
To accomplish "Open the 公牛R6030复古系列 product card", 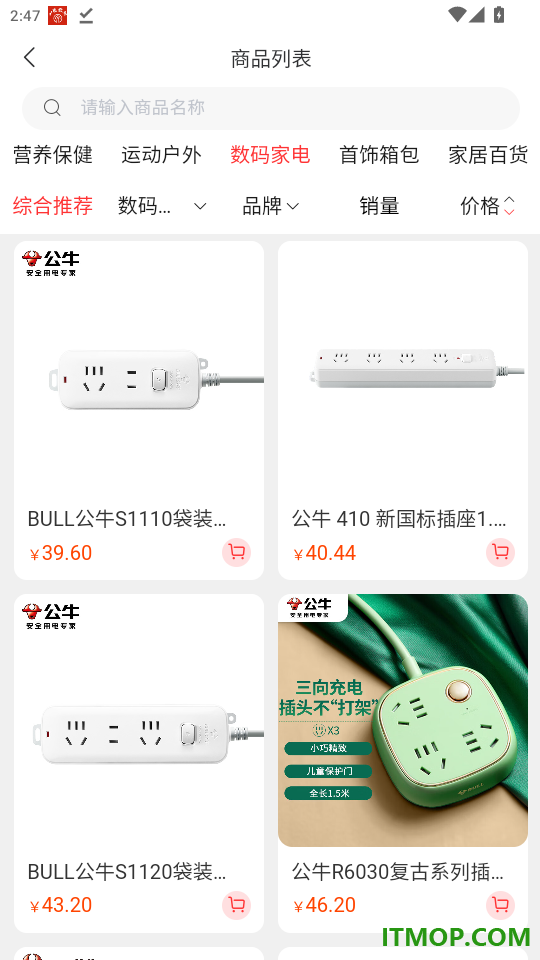I will pos(403,763).
